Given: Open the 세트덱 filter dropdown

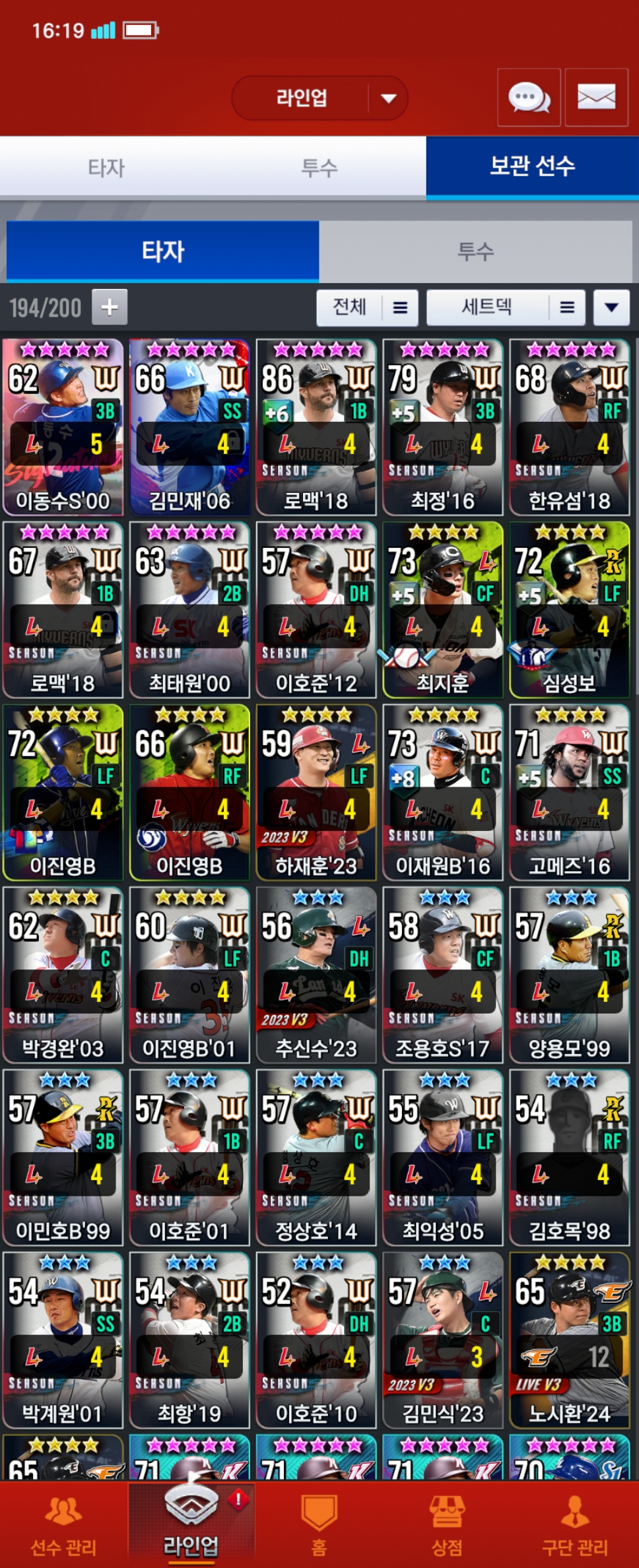Looking at the screenshot, I should tap(505, 308).
